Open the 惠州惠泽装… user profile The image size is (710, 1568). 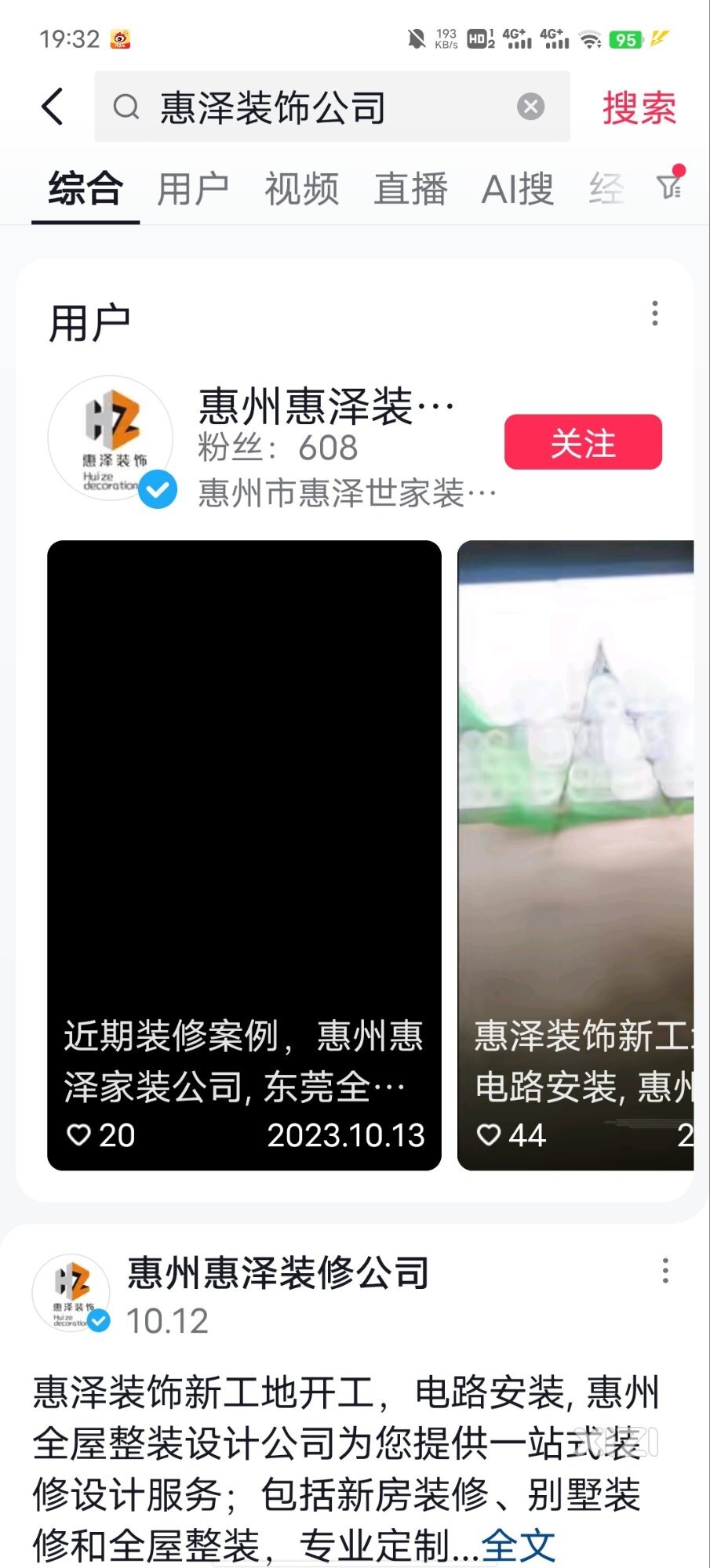coord(326,406)
